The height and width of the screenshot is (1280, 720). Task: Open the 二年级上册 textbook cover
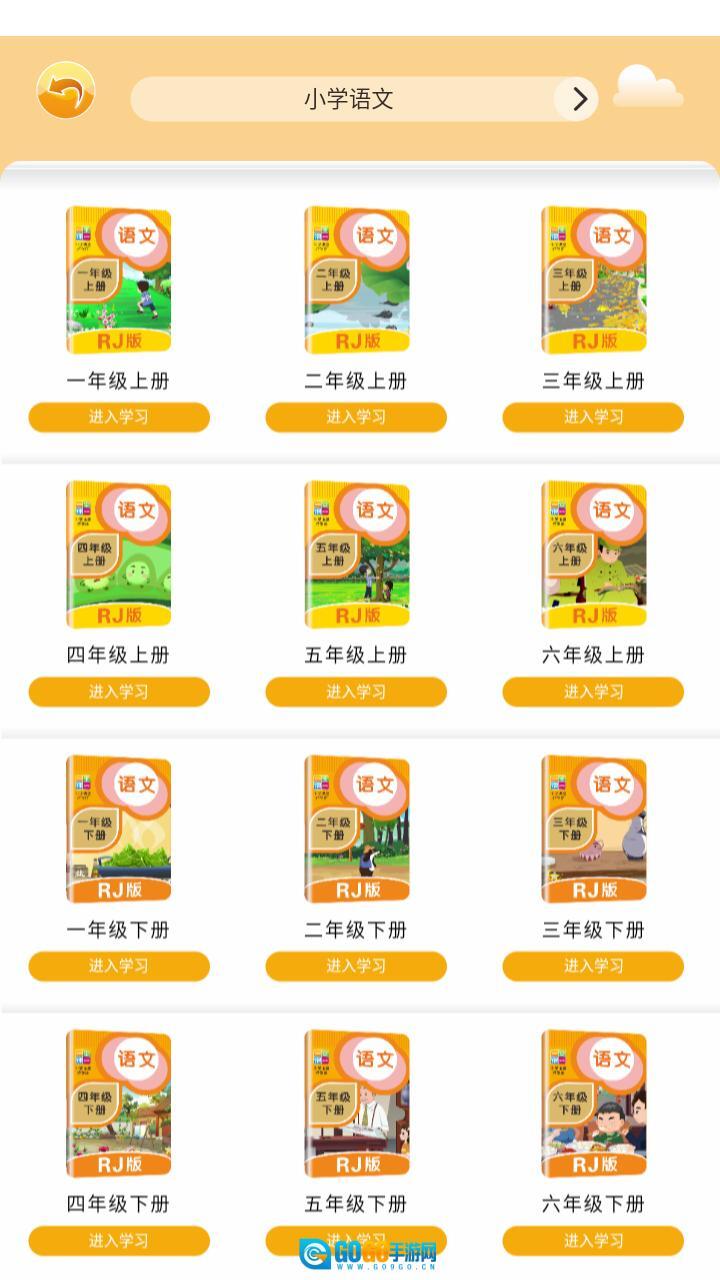pos(356,280)
